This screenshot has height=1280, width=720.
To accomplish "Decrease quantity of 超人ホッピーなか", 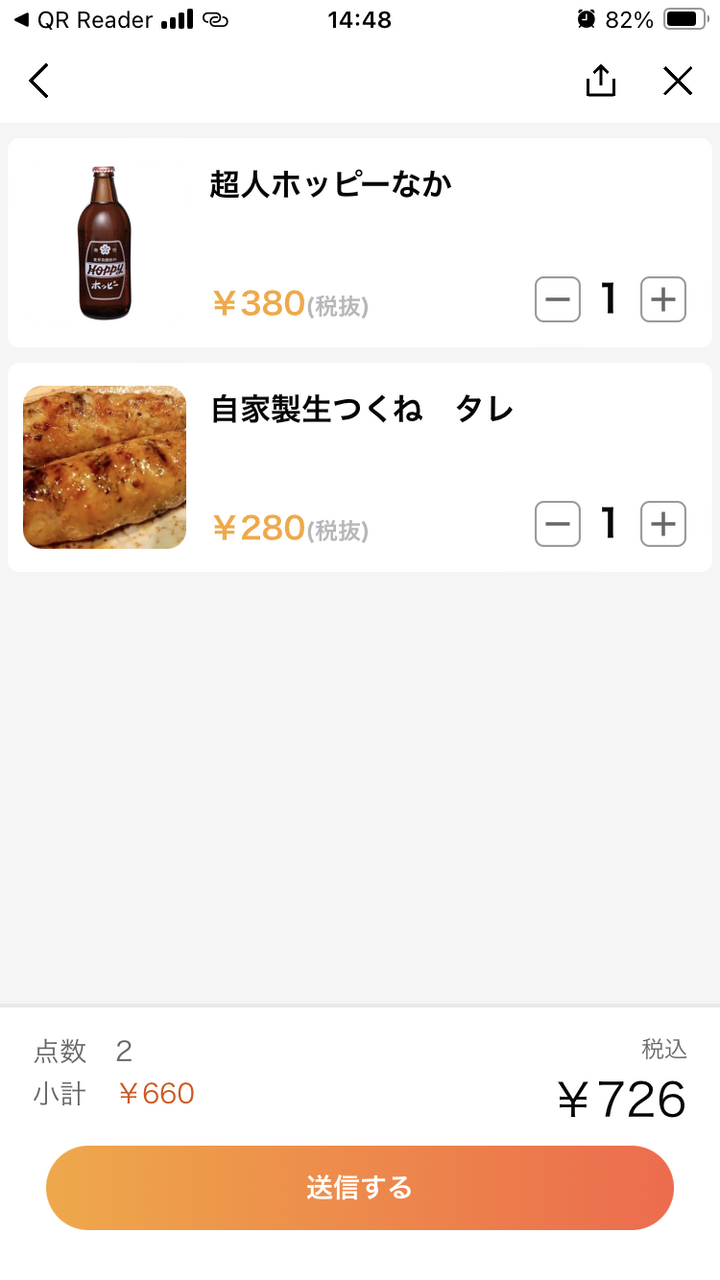I will 558,299.
